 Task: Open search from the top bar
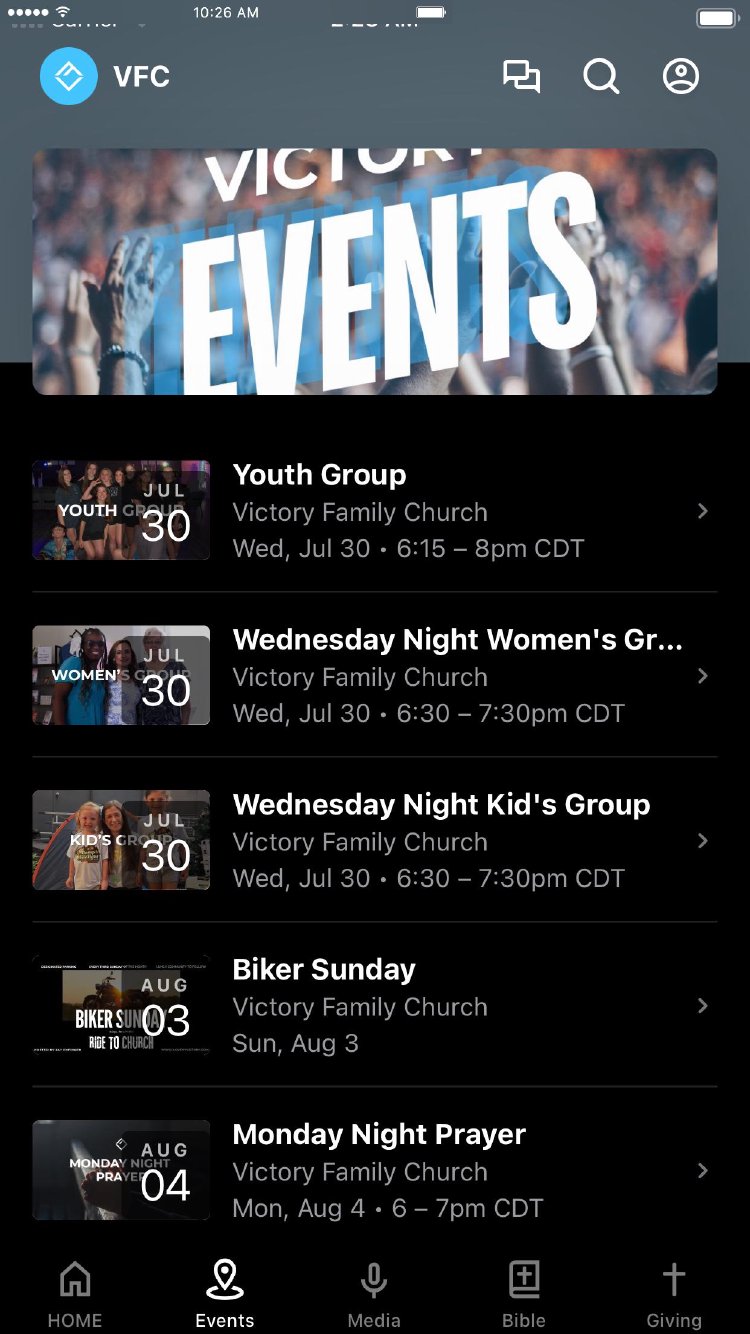click(x=601, y=77)
